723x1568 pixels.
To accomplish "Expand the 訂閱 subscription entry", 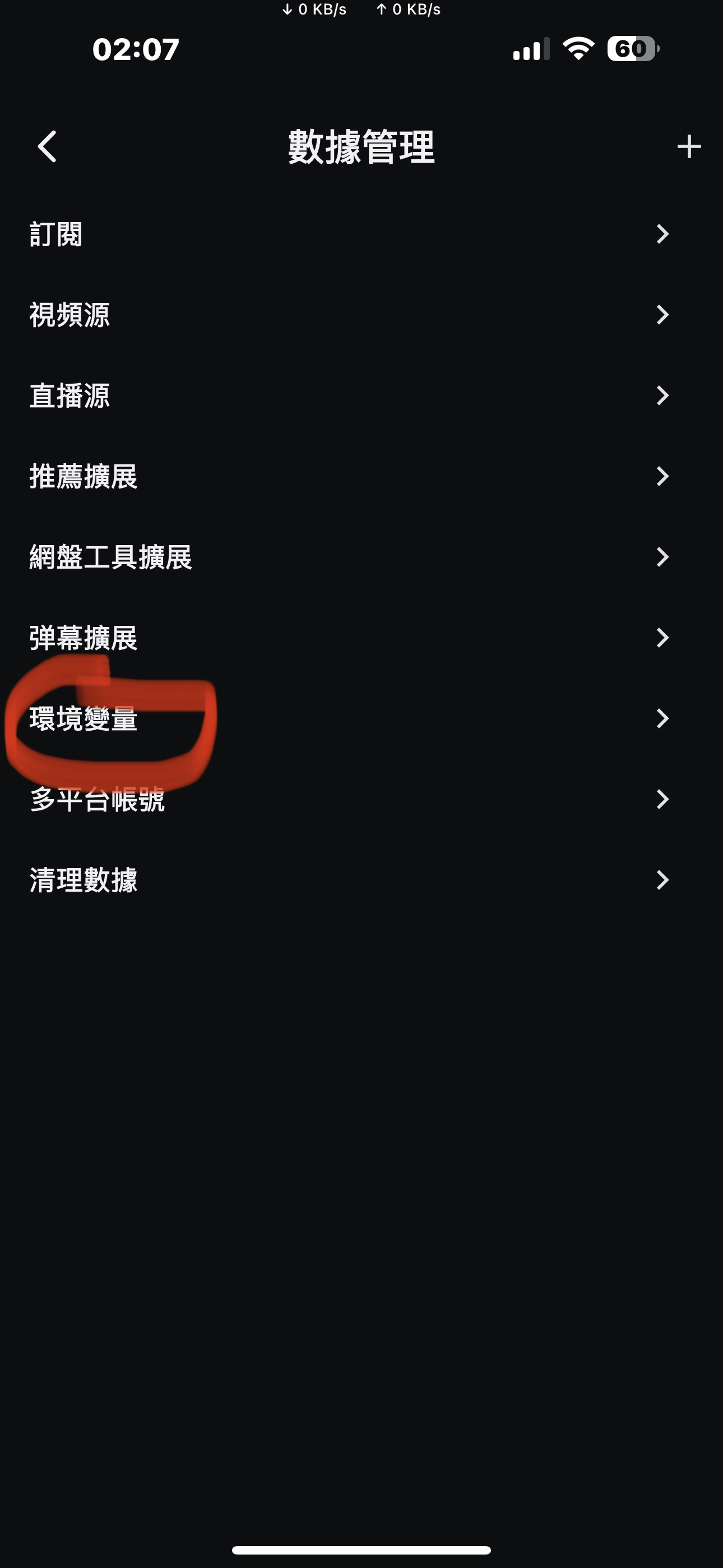I will (662, 234).
